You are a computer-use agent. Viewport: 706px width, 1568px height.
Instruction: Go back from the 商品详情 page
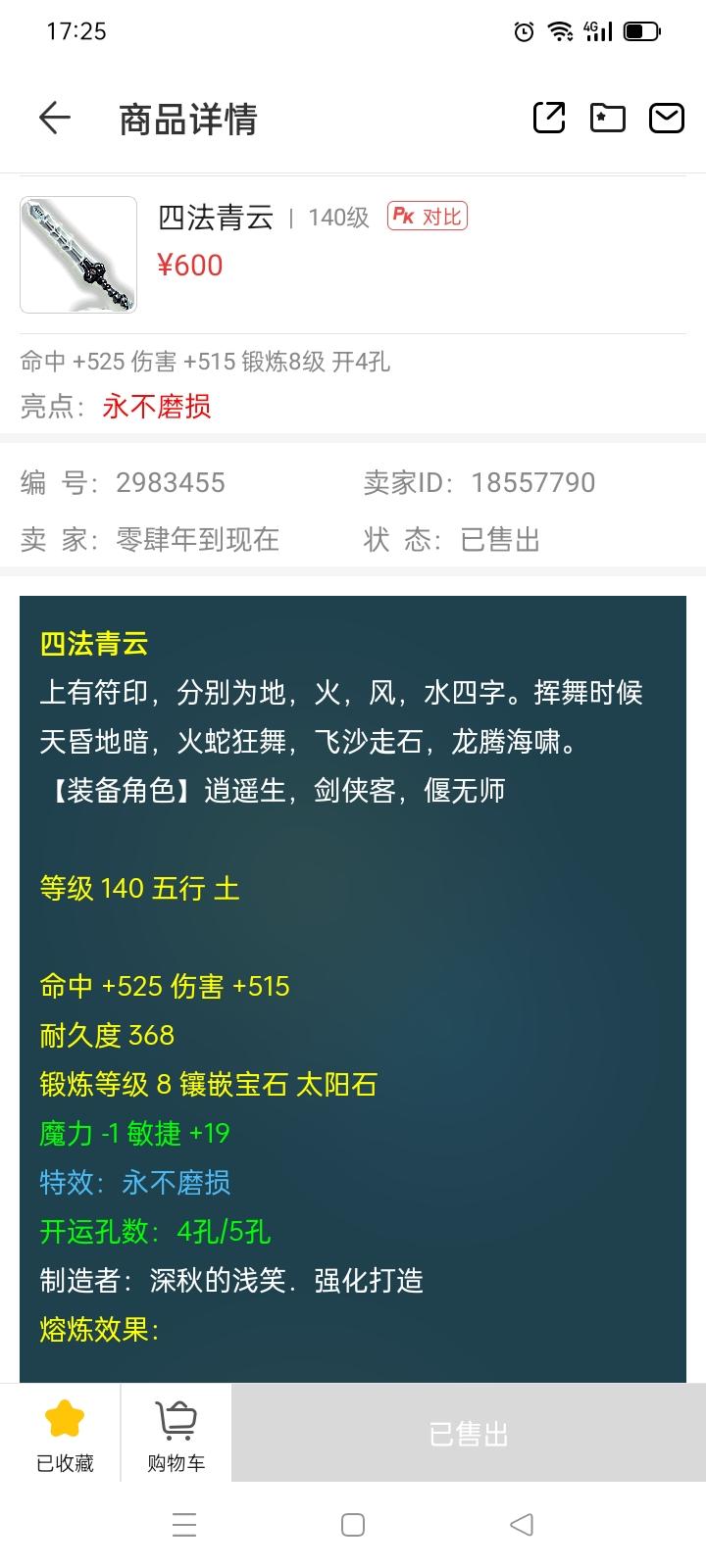tap(55, 119)
